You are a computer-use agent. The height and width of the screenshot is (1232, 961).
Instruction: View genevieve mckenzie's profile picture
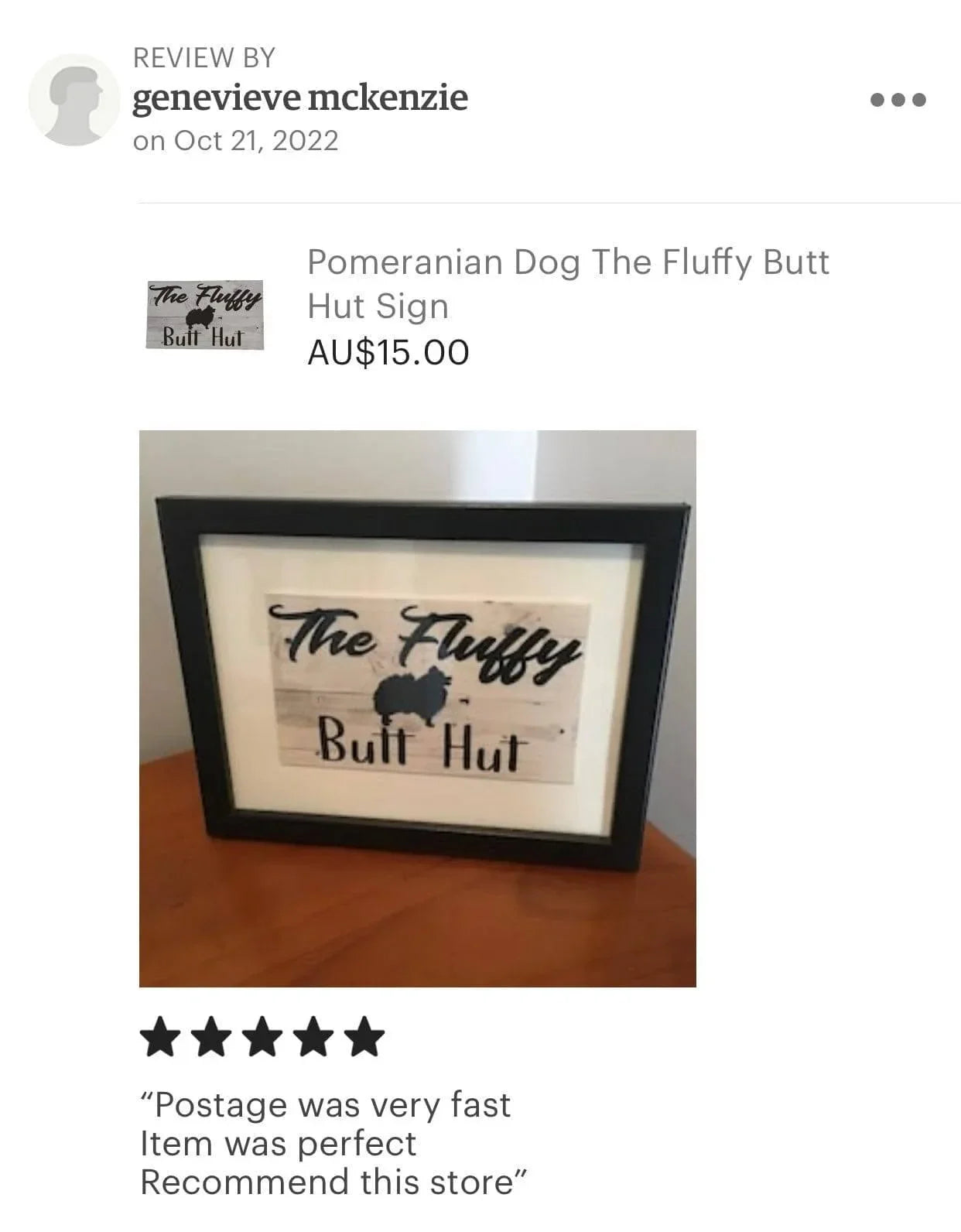click(x=74, y=100)
